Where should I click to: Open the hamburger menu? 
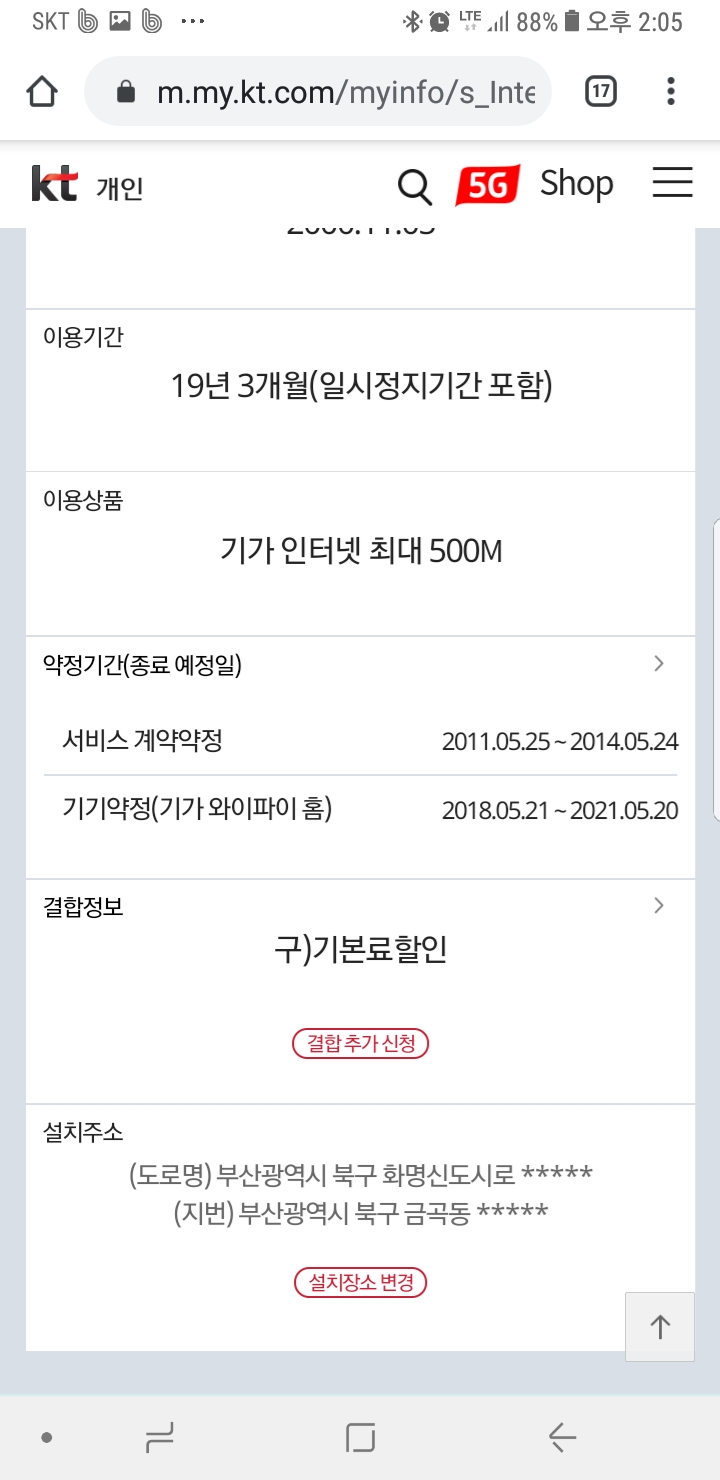[672, 183]
